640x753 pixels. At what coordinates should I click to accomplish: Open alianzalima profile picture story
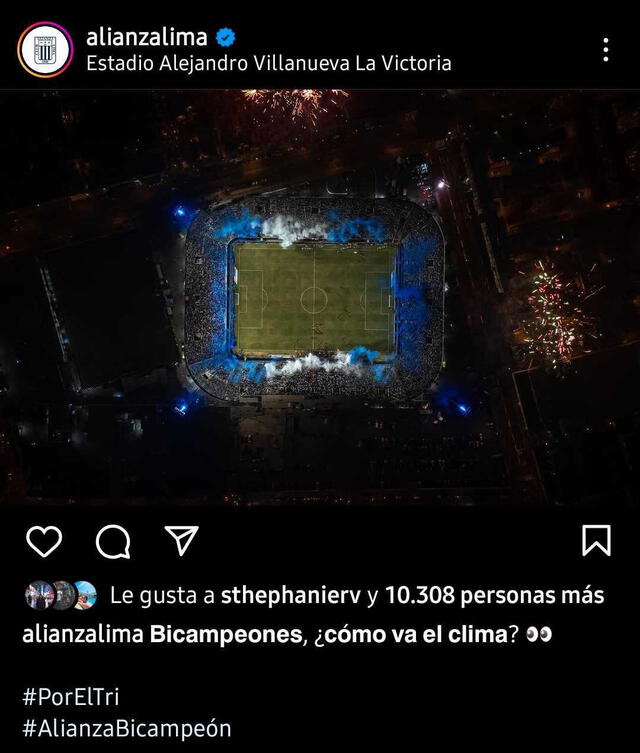(x=45, y=50)
